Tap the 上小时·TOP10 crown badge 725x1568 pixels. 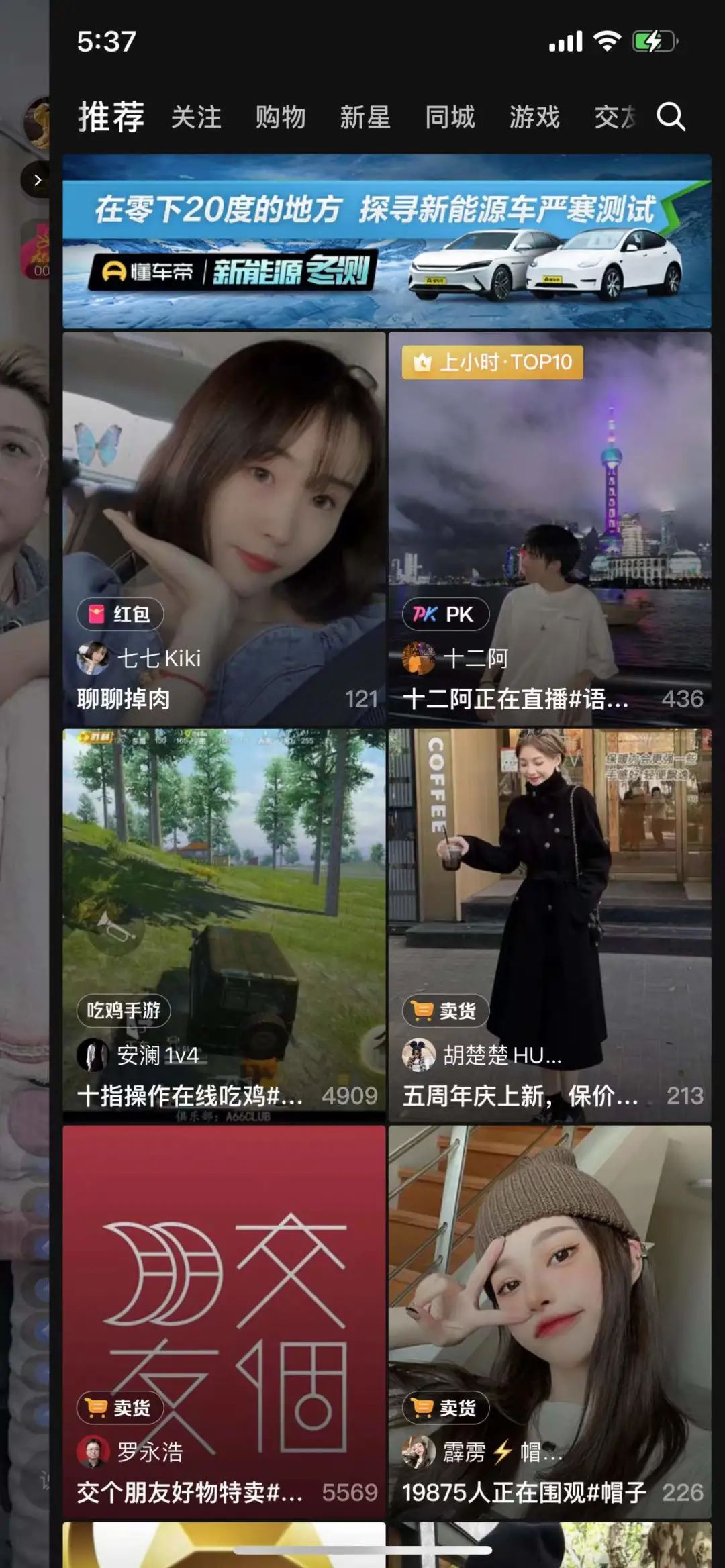click(491, 362)
